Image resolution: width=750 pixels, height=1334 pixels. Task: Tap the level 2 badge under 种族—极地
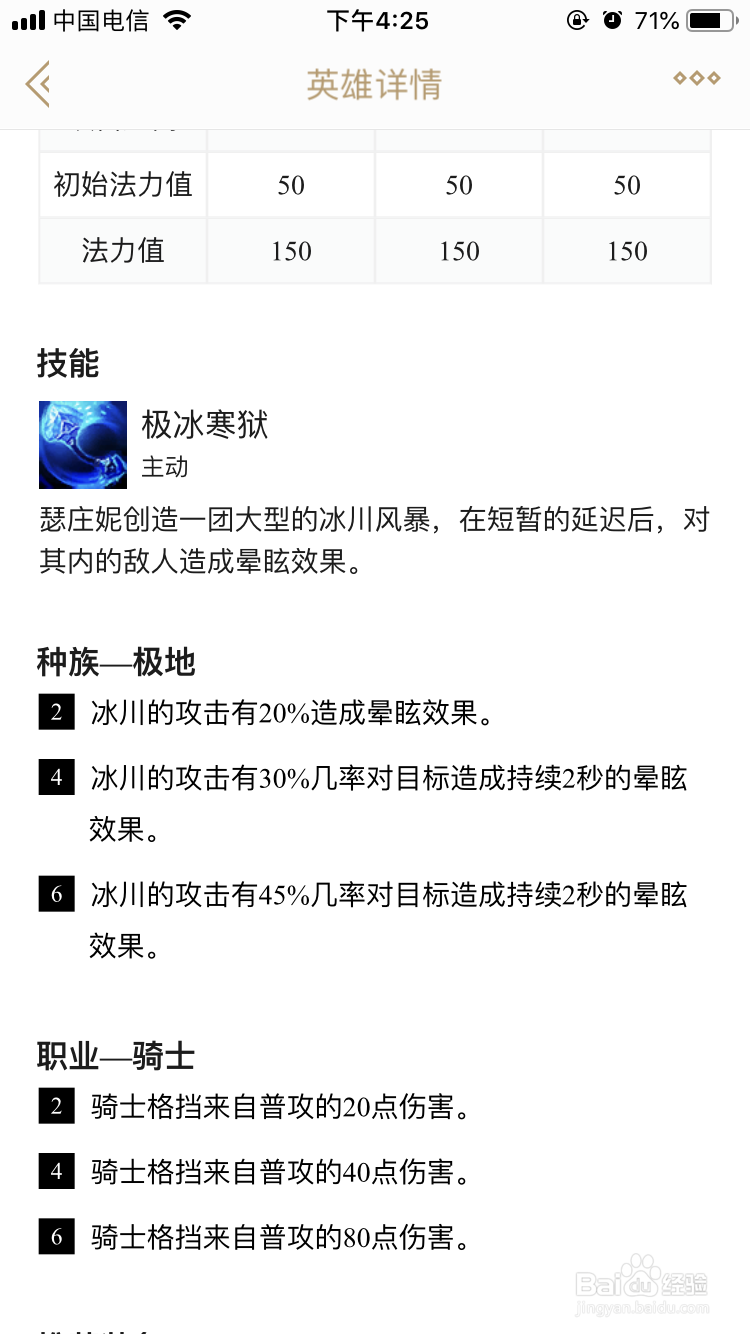55,712
